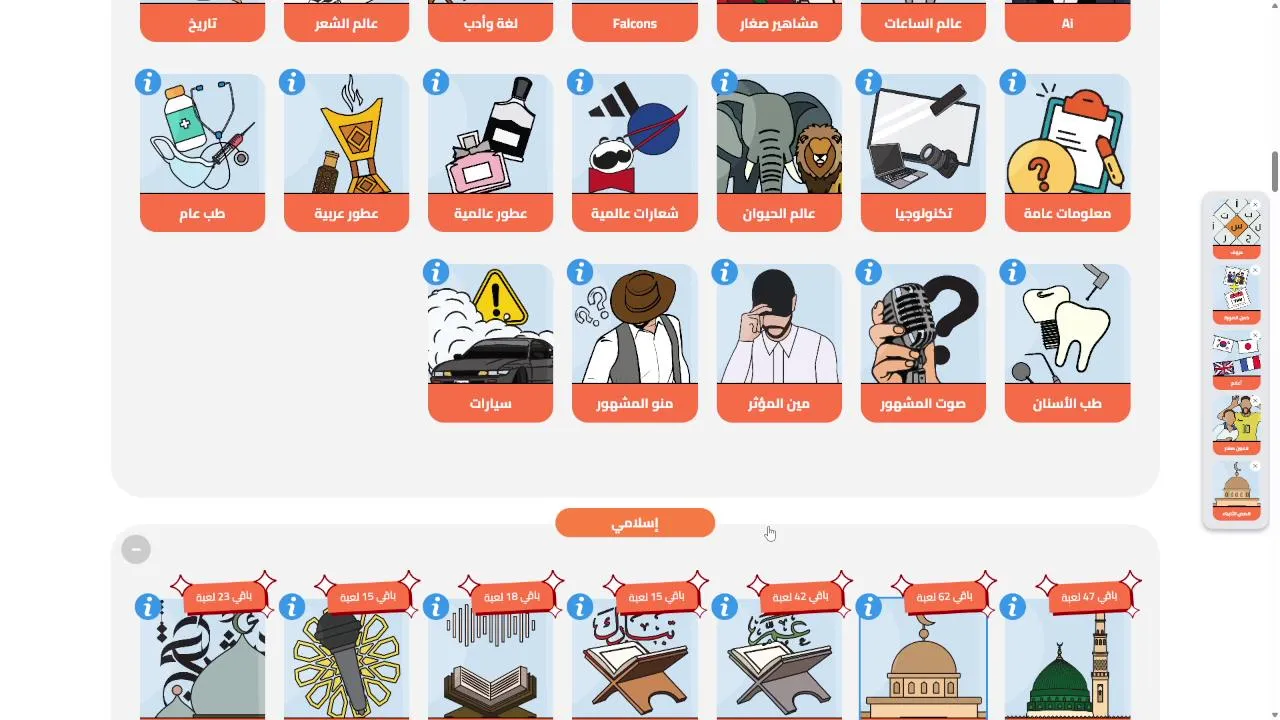
Task: Choose the منو المشهور category
Action: coord(634,342)
